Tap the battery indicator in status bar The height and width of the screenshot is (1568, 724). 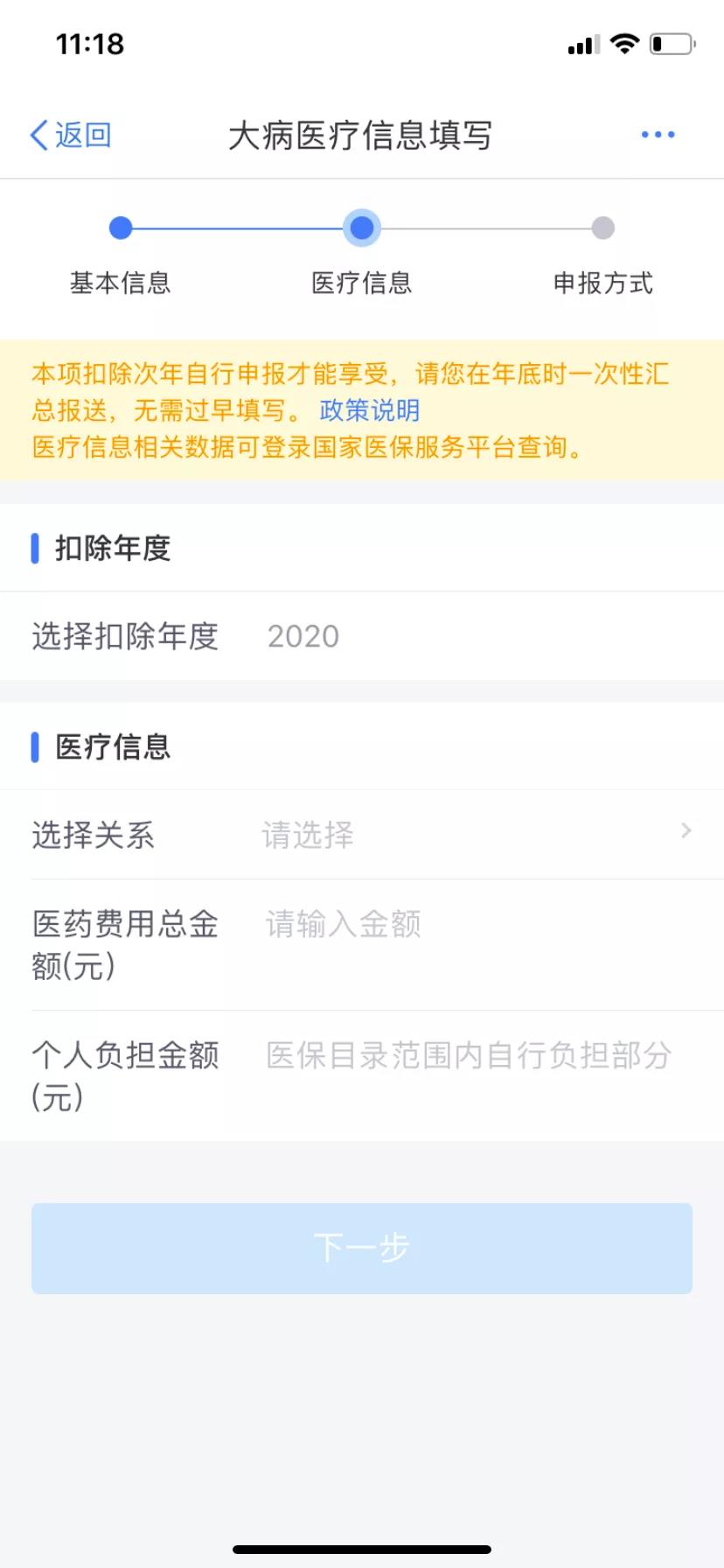click(x=670, y=43)
